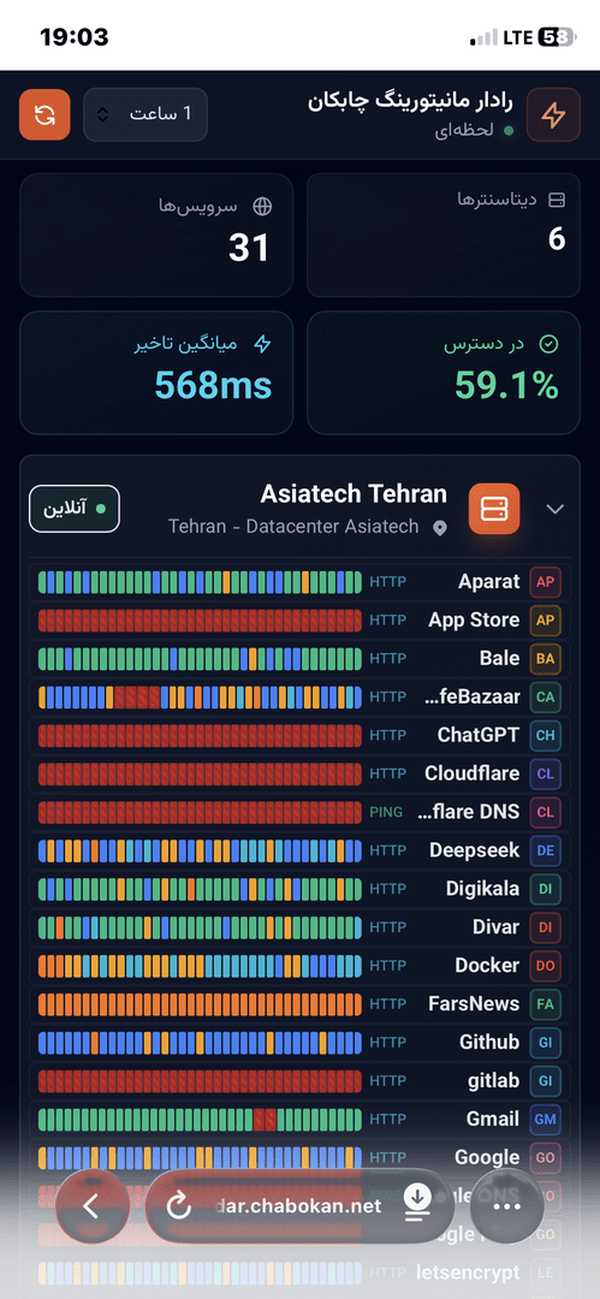Tap the orange refresh button
Image resolution: width=600 pixels, height=1299 pixels.
(x=44, y=114)
